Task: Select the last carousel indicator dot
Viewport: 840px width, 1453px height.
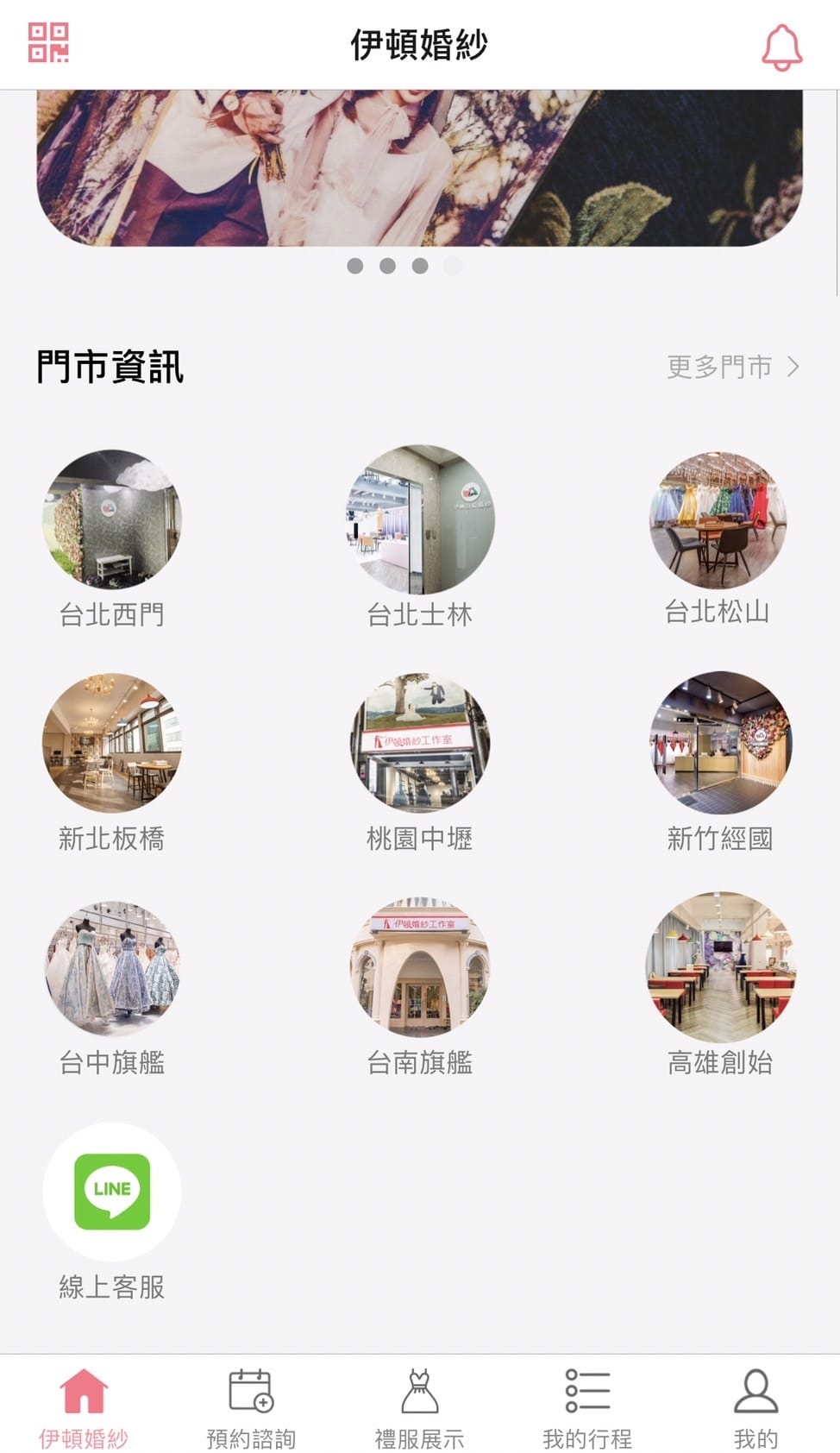Action: tap(452, 267)
